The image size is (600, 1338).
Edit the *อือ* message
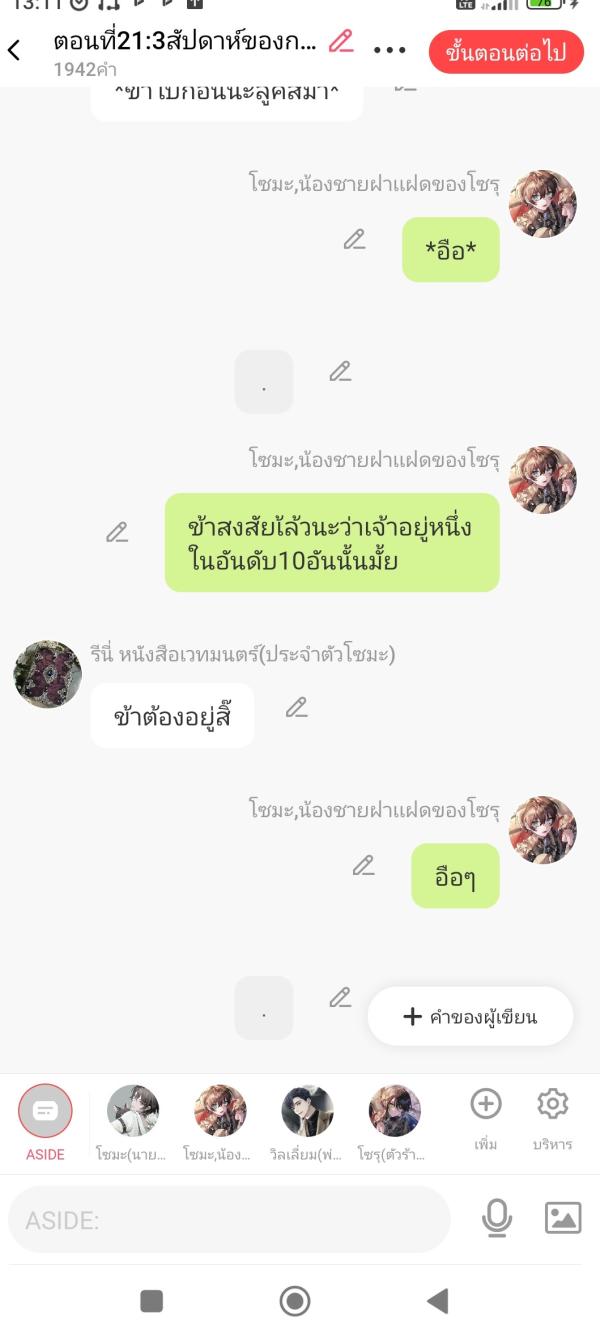click(354, 240)
